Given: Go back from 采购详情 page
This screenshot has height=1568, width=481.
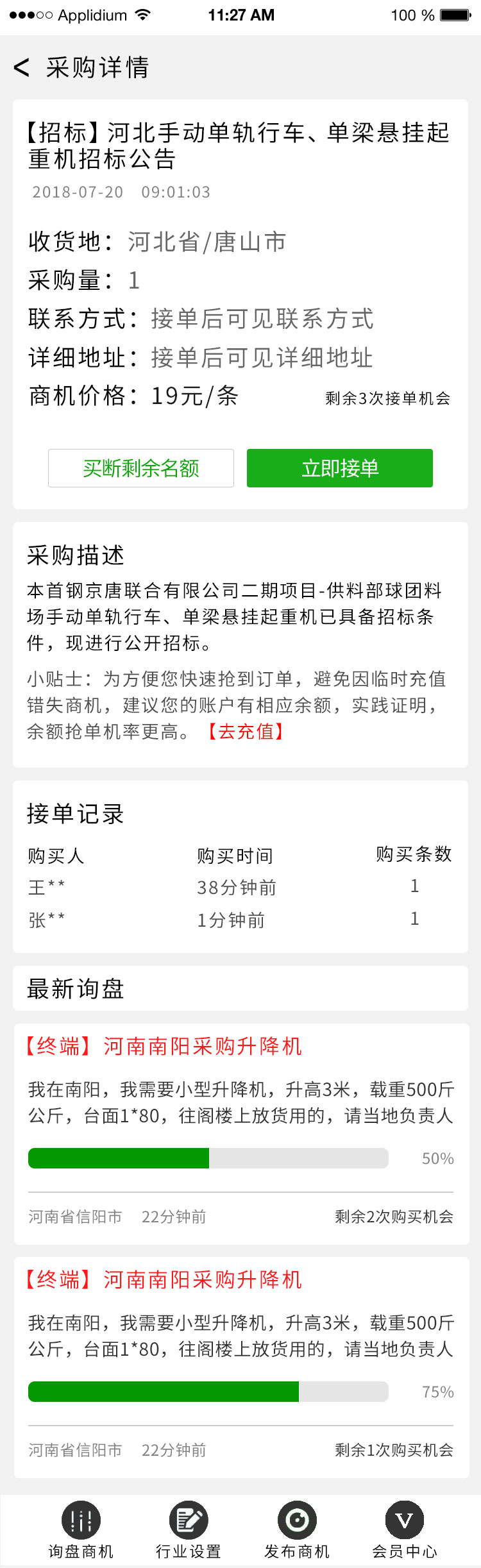Looking at the screenshot, I should 22,67.
